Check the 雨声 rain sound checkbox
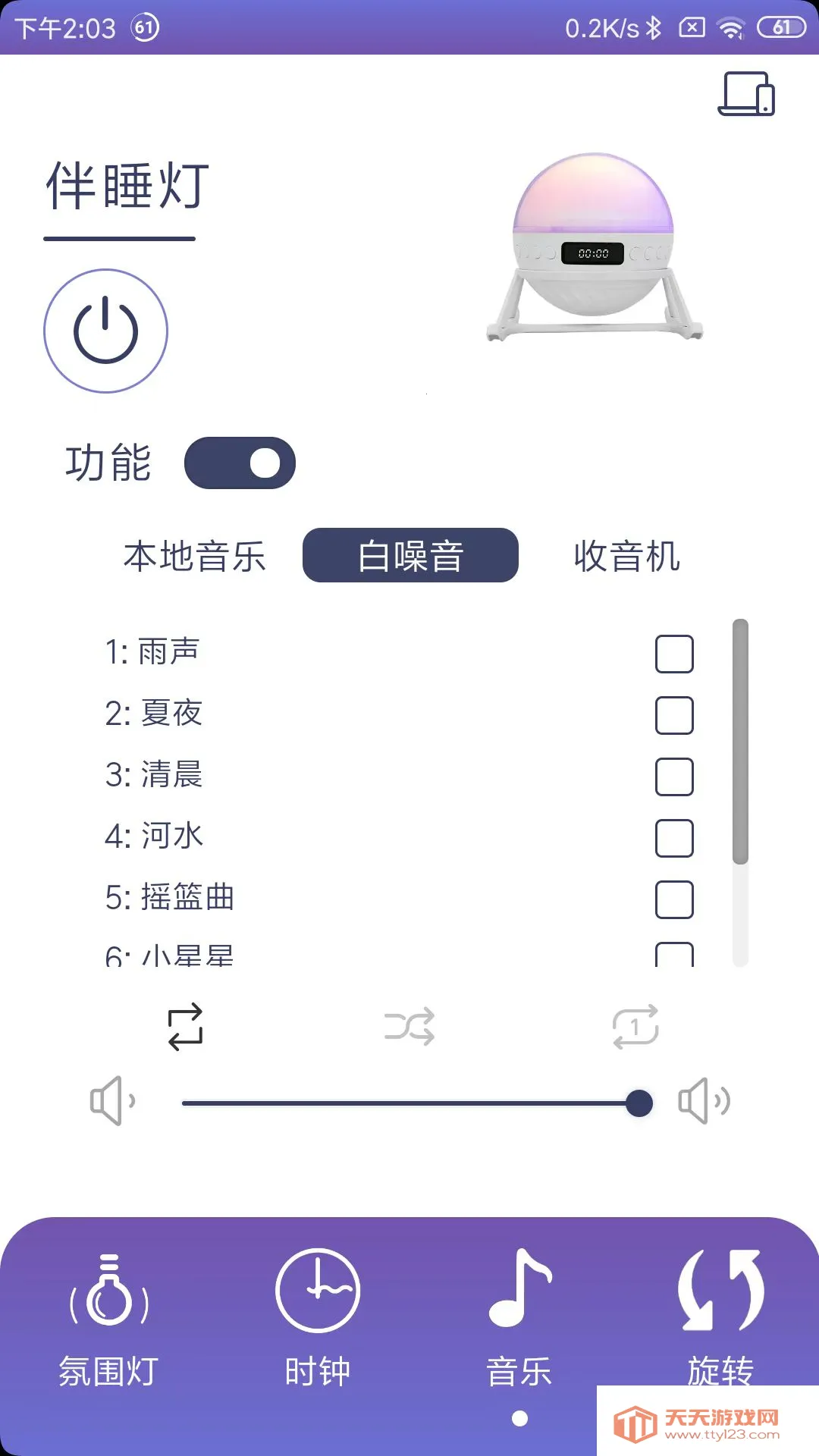819x1456 pixels. 673,652
